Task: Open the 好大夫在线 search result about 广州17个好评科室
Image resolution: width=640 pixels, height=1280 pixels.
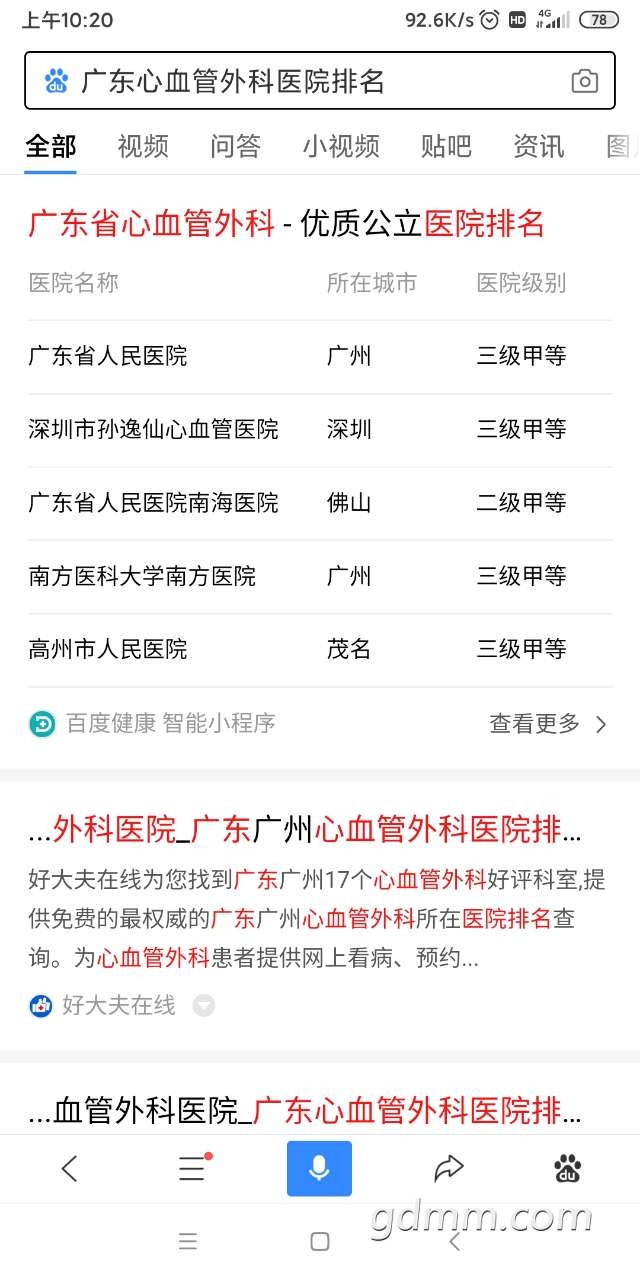Action: click(x=306, y=829)
